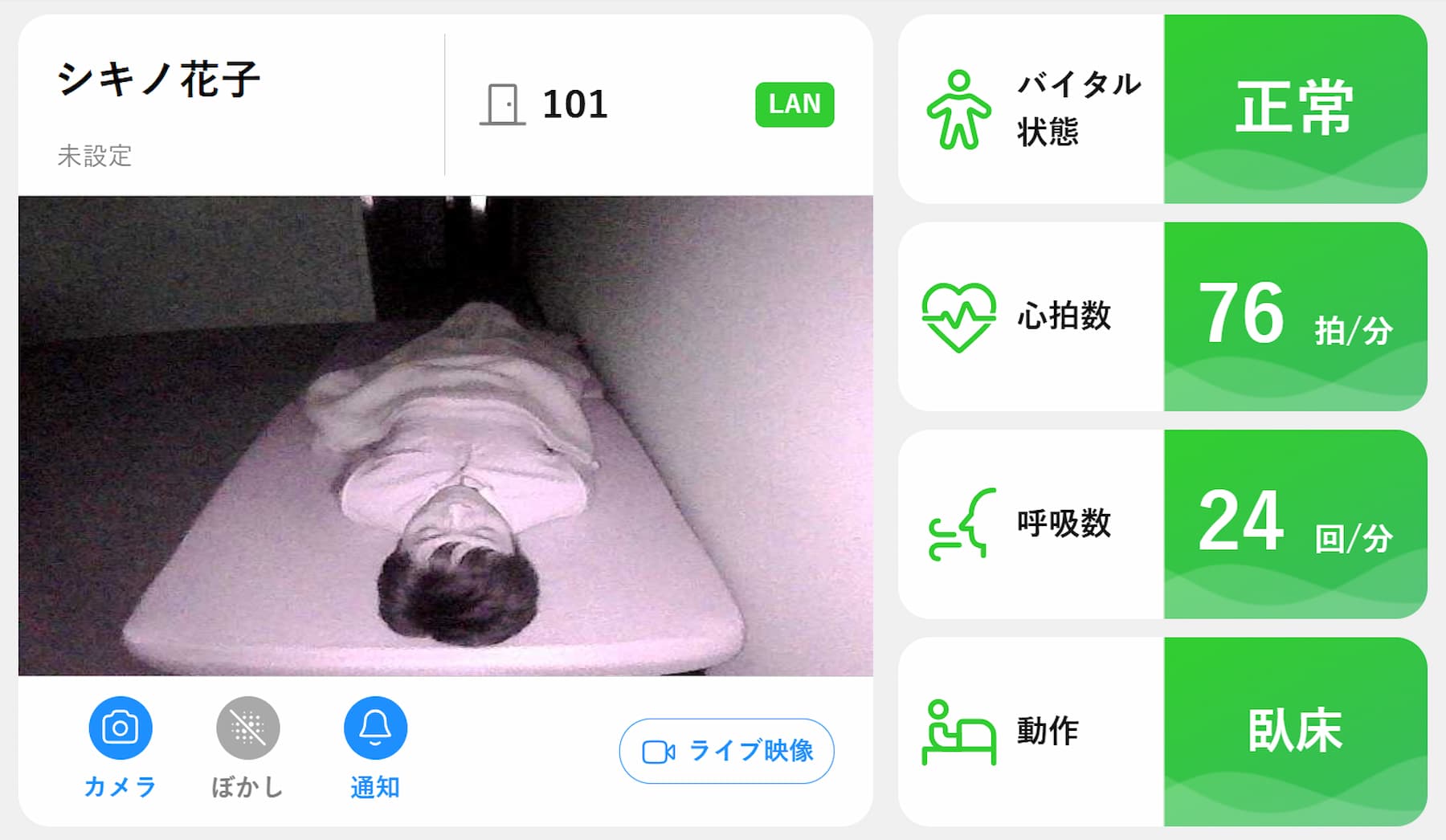View 呼吸数 respiration rate details
Screen dimensions: 1446x840
tap(1162, 524)
